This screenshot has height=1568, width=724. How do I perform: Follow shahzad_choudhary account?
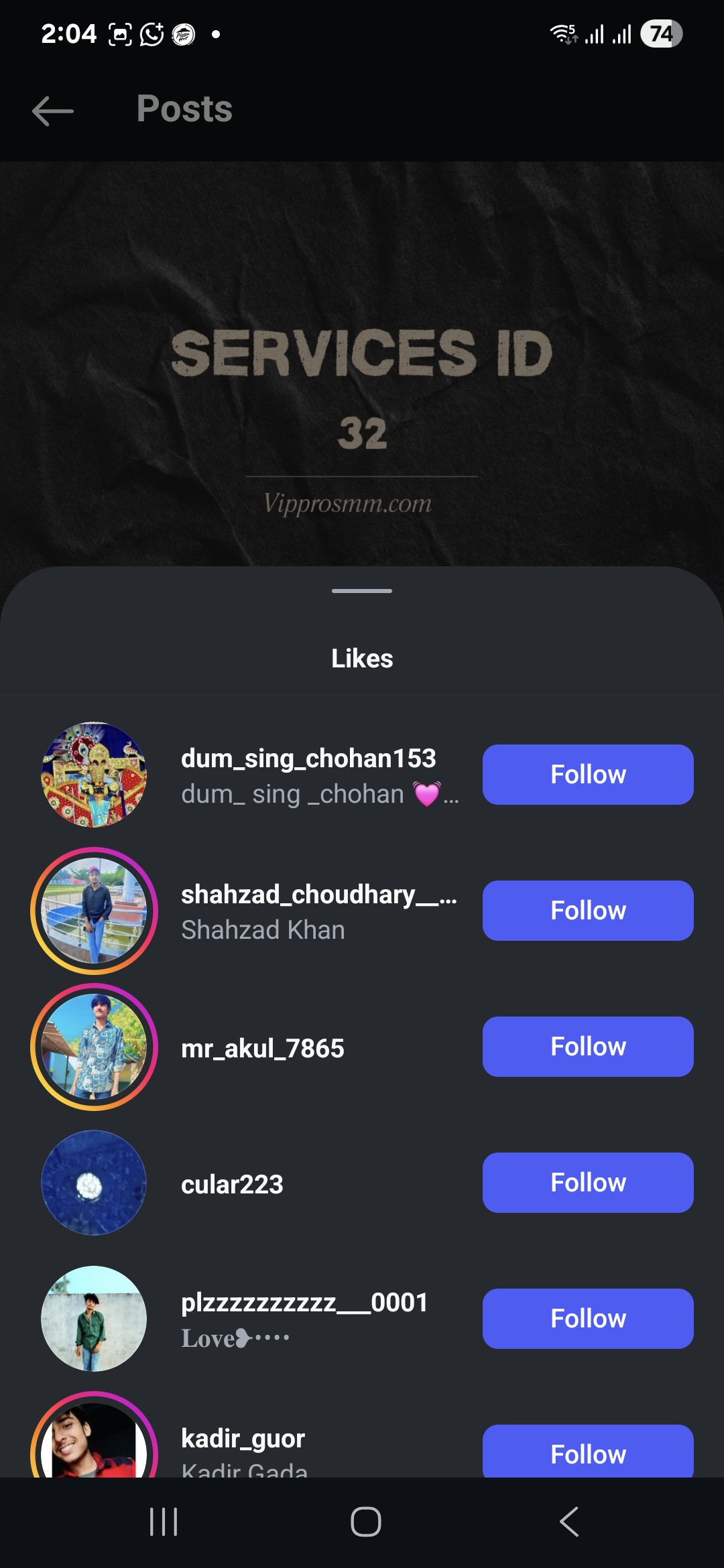[588, 911]
